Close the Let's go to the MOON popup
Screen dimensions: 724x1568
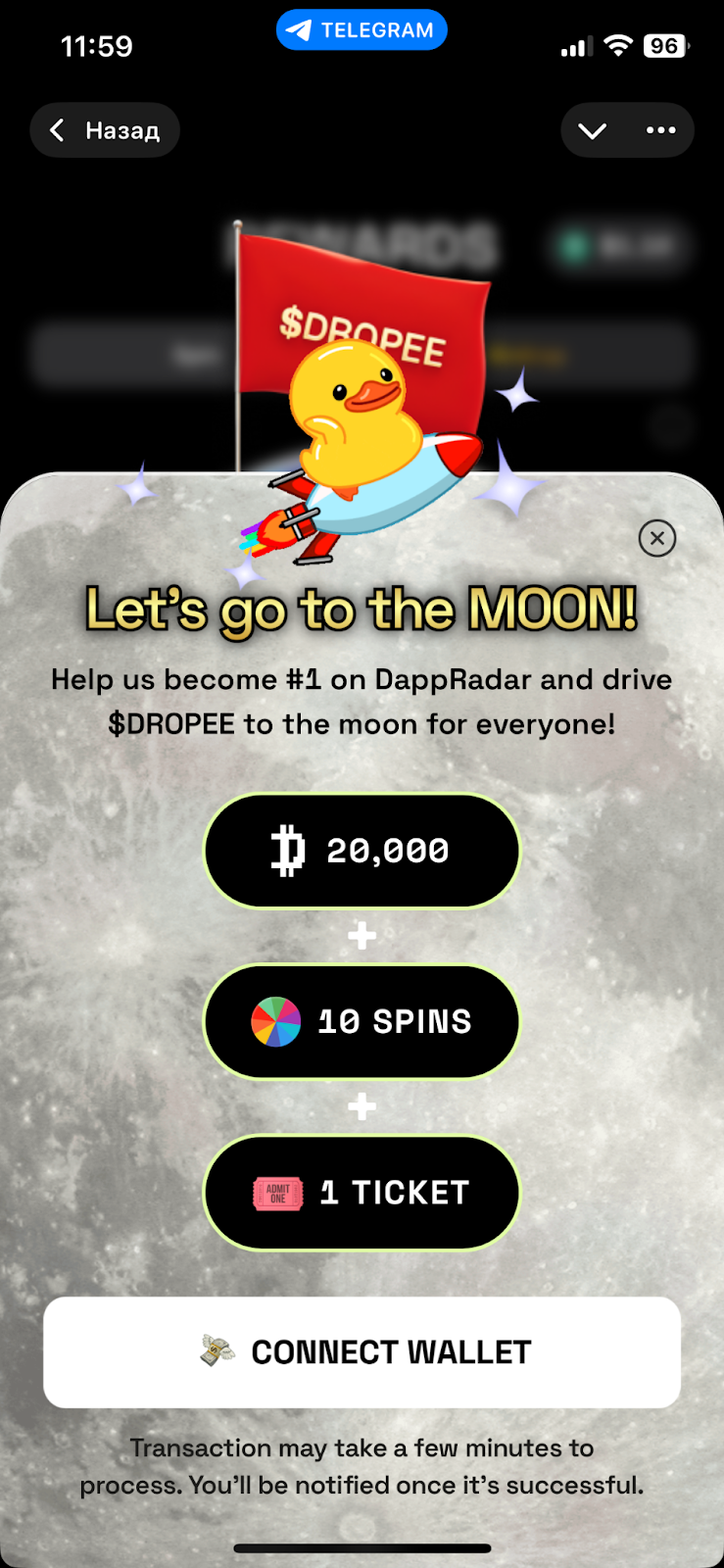pyautogui.click(x=657, y=538)
